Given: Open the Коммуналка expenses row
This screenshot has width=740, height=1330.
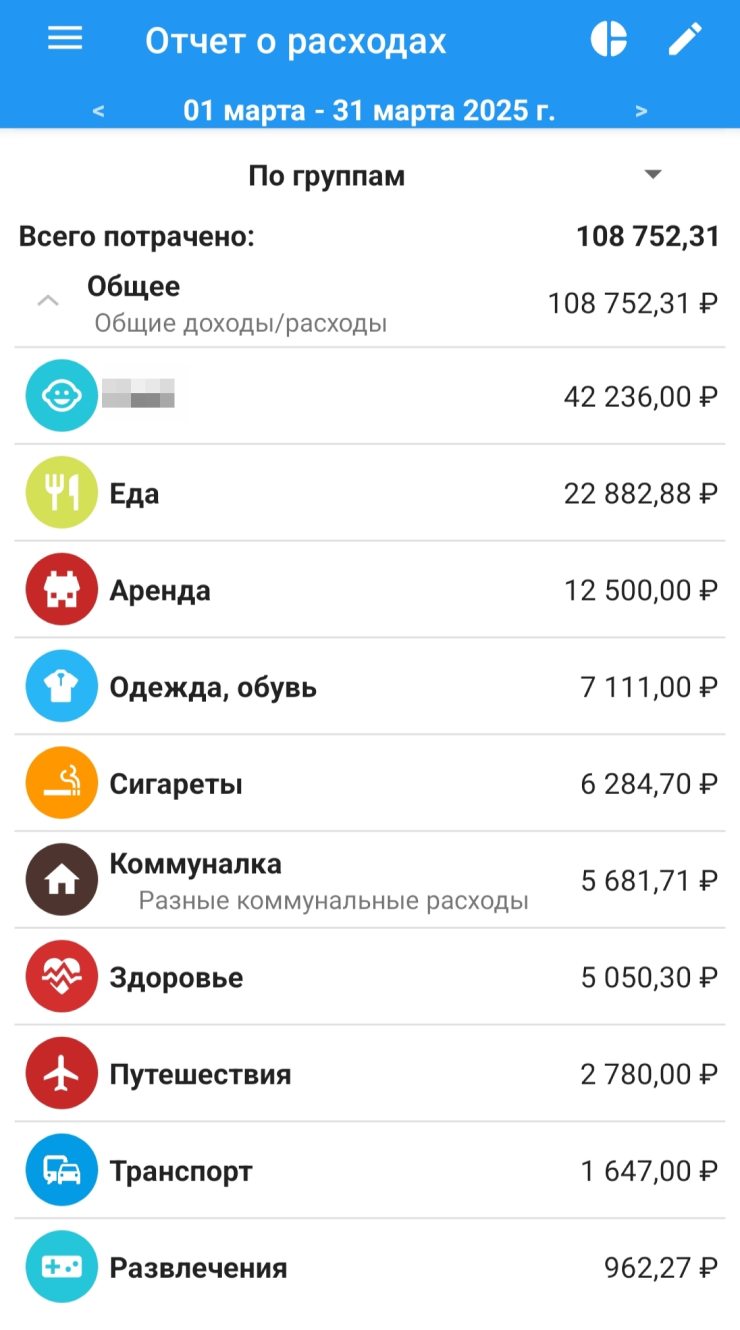Looking at the screenshot, I should click(370, 880).
